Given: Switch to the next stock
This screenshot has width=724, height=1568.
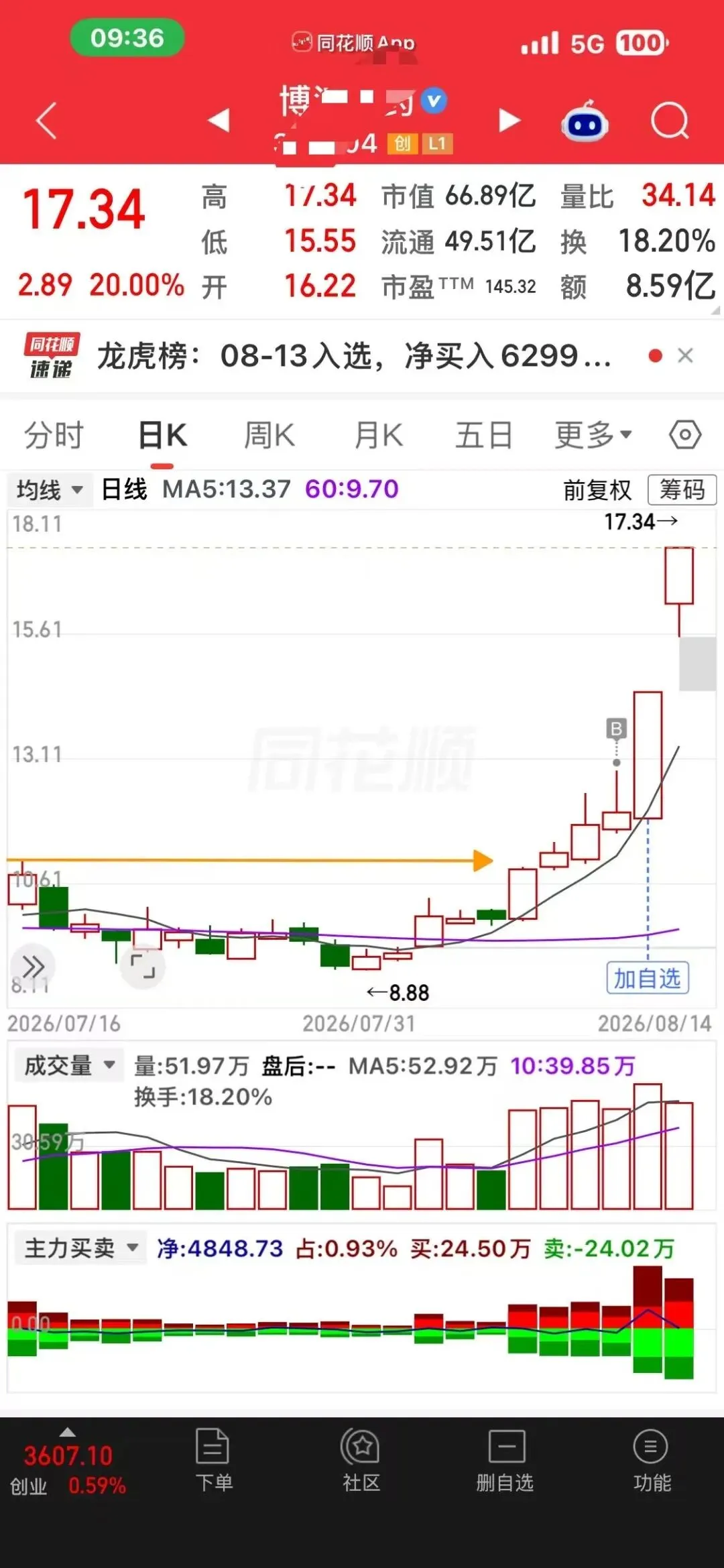Looking at the screenshot, I should pyautogui.click(x=509, y=121).
